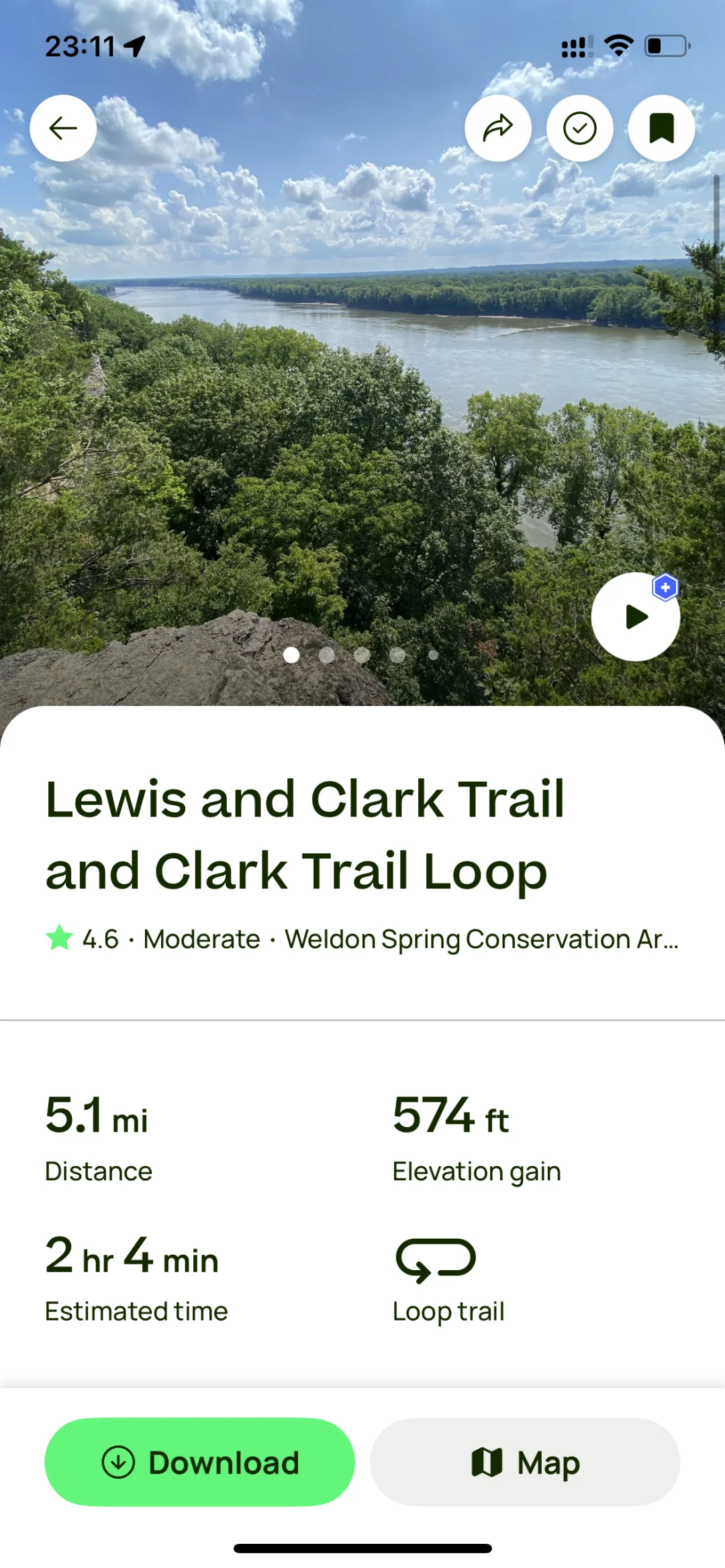The height and width of the screenshot is (1568, 725).
Task: Select the second photo carousel dot
Action: point(326,654)
